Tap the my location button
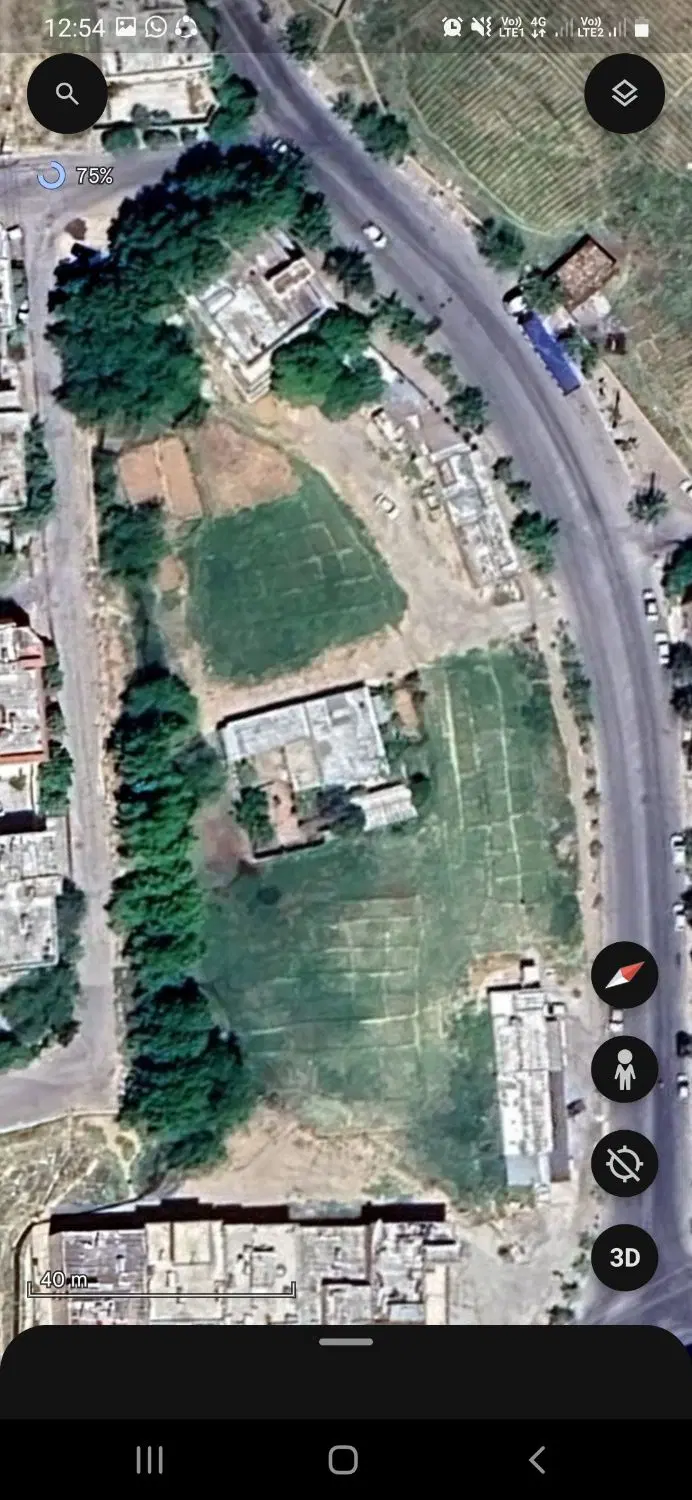This screenshot has width=692, height=1500. click(x=624, y=1163)
